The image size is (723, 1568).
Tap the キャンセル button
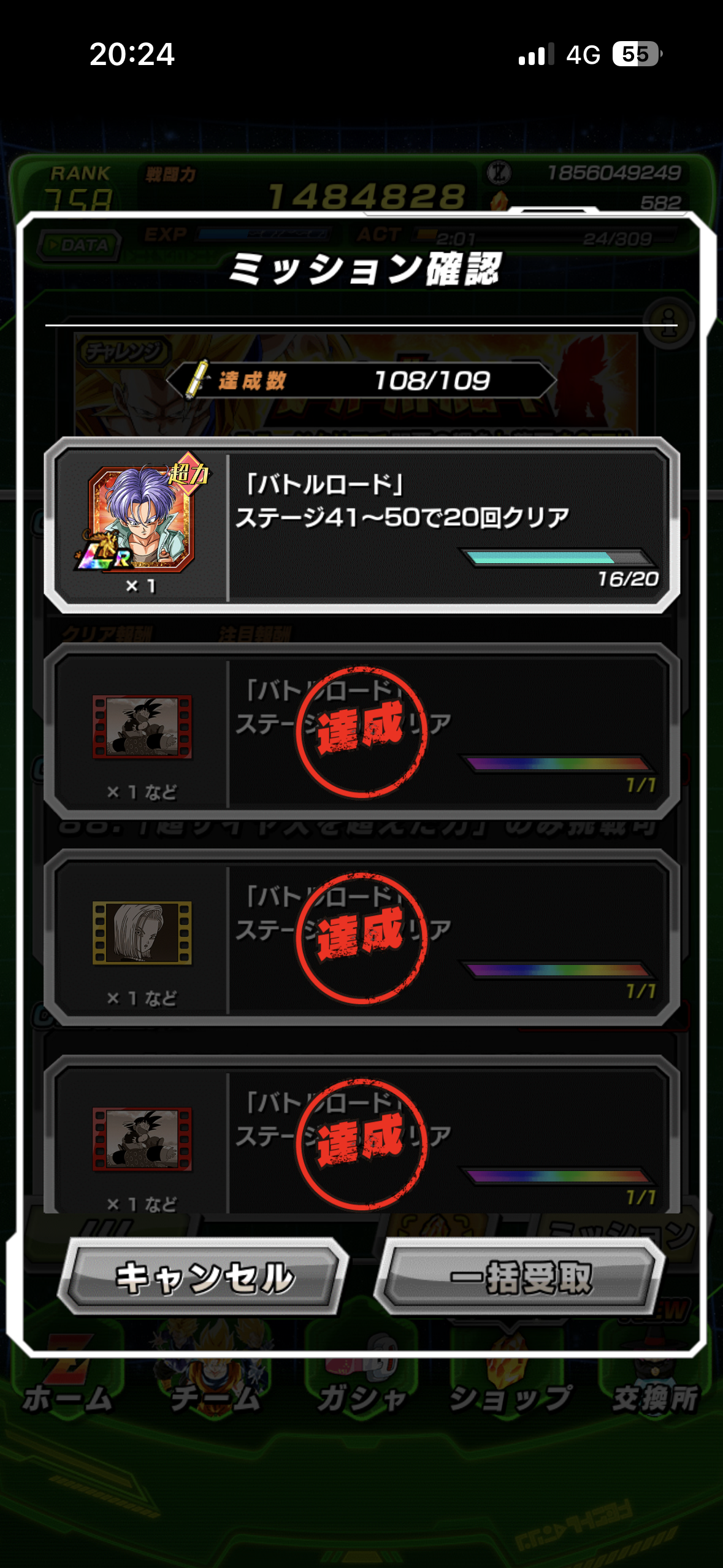click(204, 1278)
